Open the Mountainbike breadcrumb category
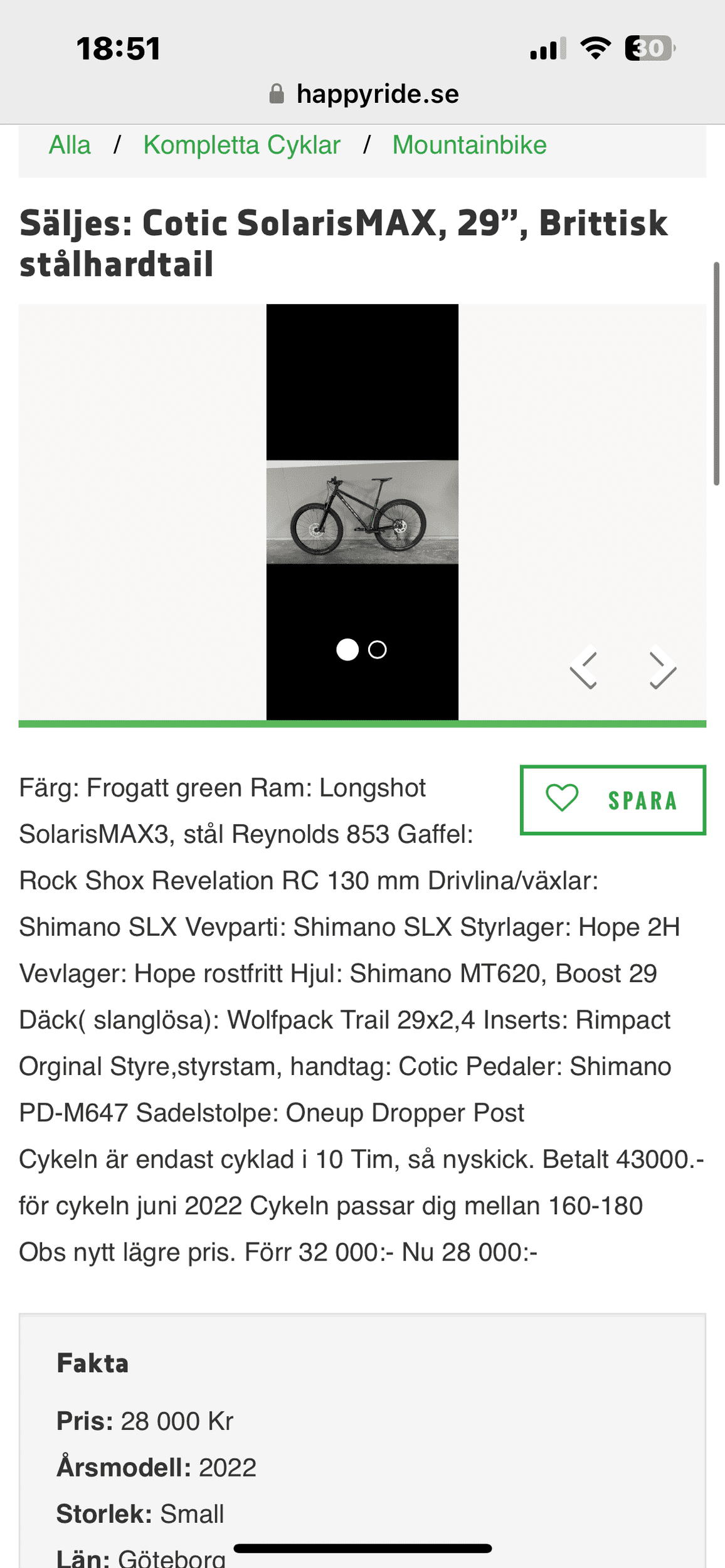Image resolution: width=725 pixels, height=1568 pixels. [468, 145]
